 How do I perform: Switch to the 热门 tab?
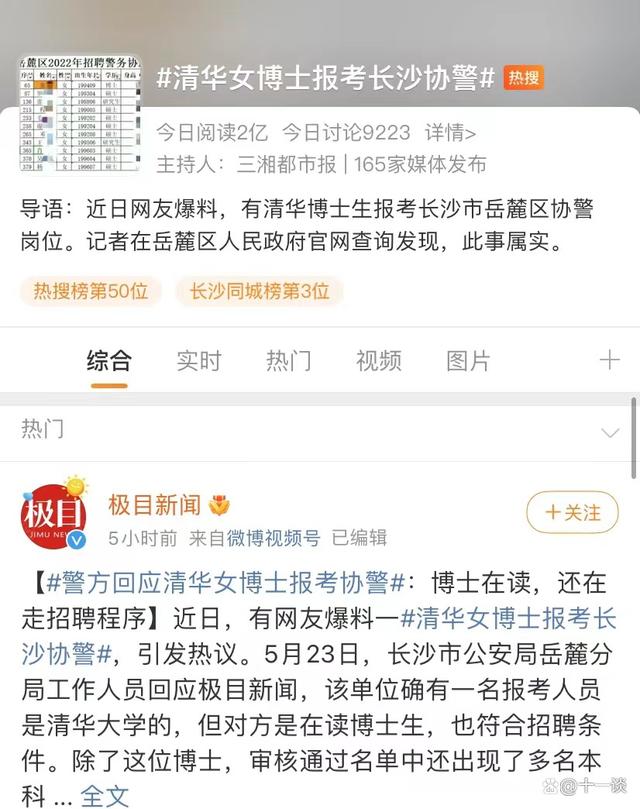(288, 361)
